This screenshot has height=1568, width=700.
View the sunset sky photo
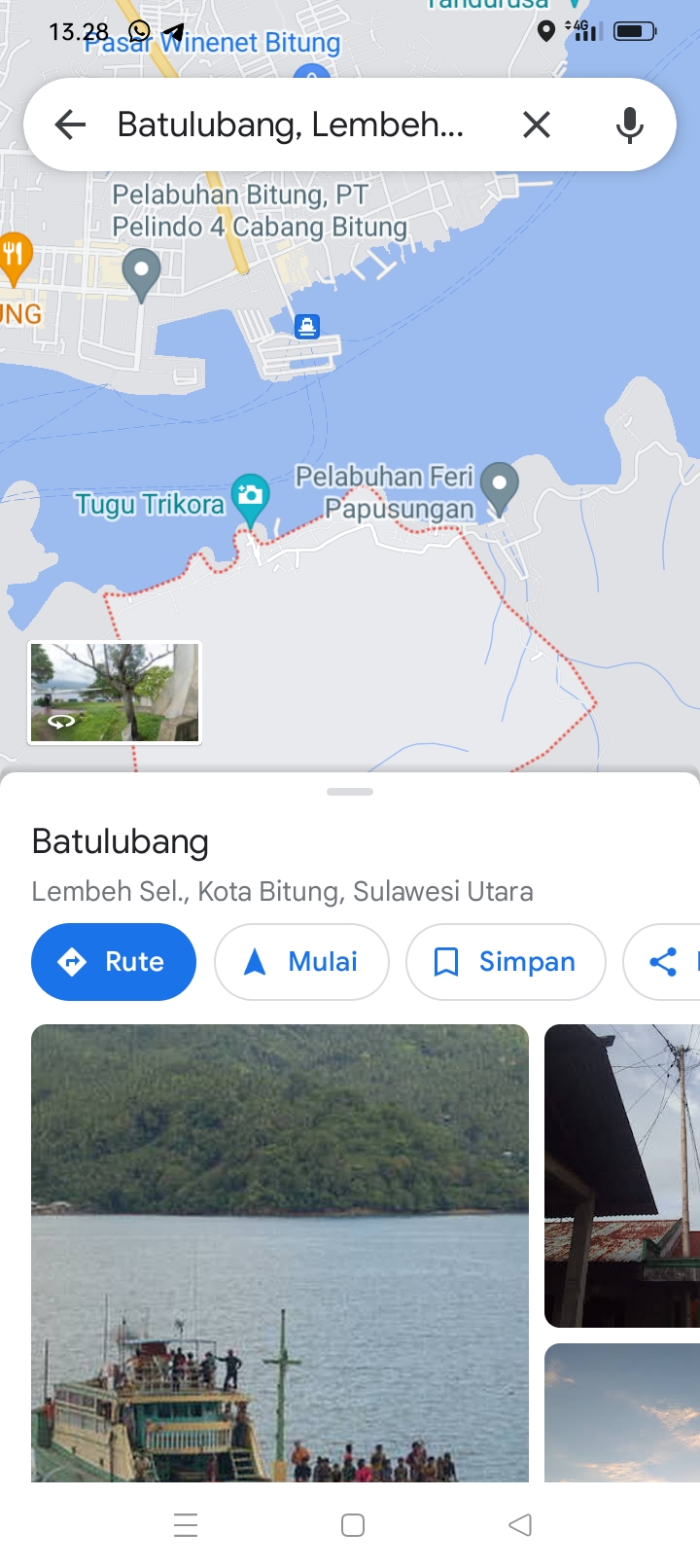(622, 1412)
